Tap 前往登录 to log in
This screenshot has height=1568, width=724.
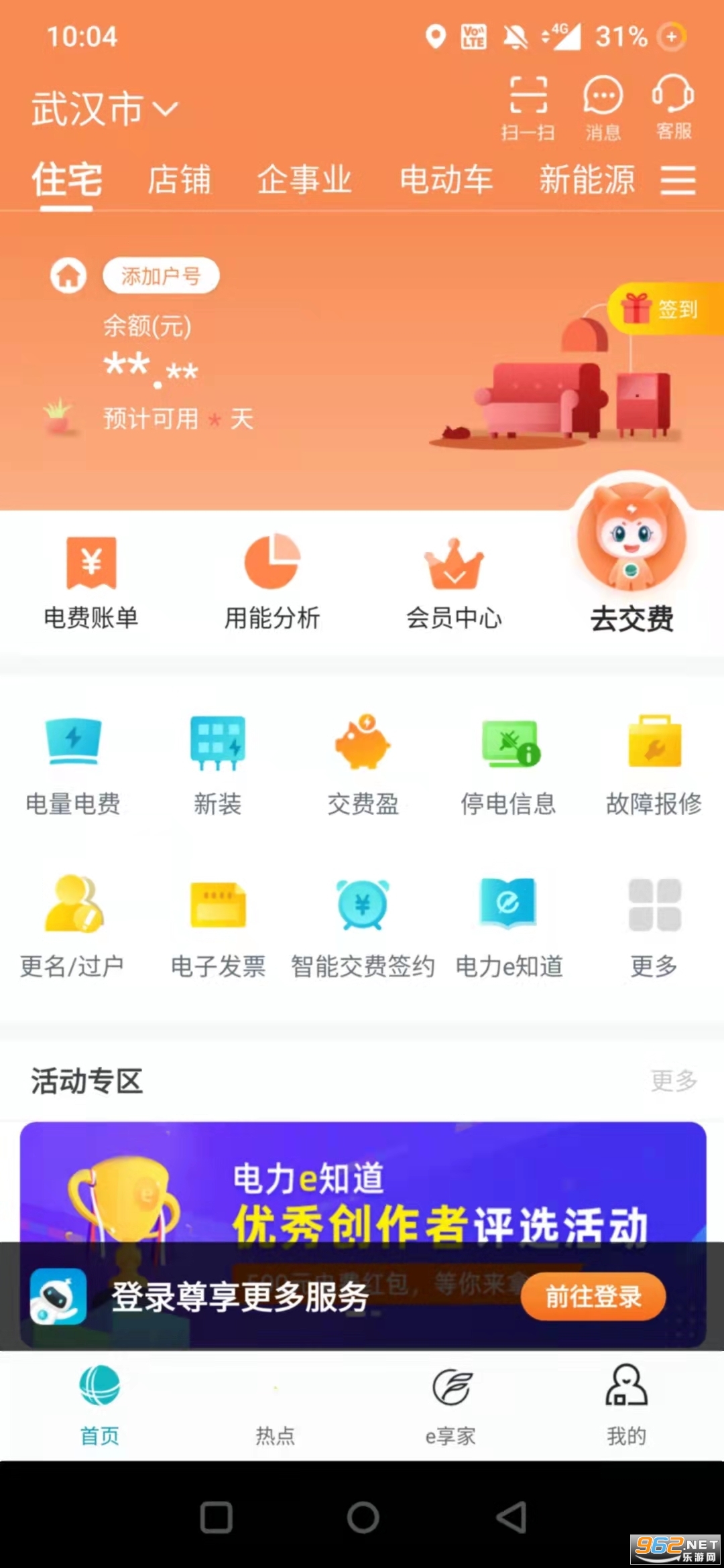(593, 1296)
